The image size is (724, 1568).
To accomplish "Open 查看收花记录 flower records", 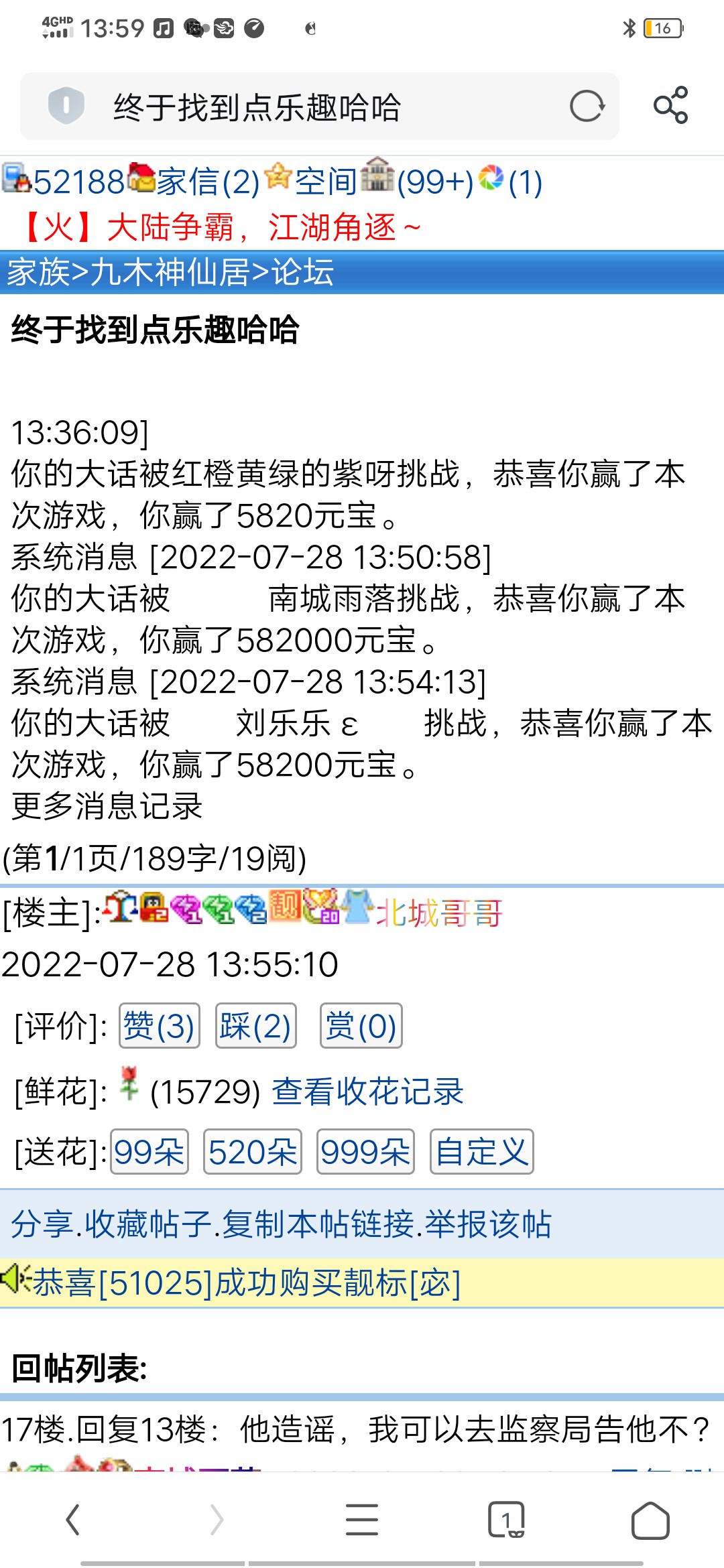I will click(367, 1092).
